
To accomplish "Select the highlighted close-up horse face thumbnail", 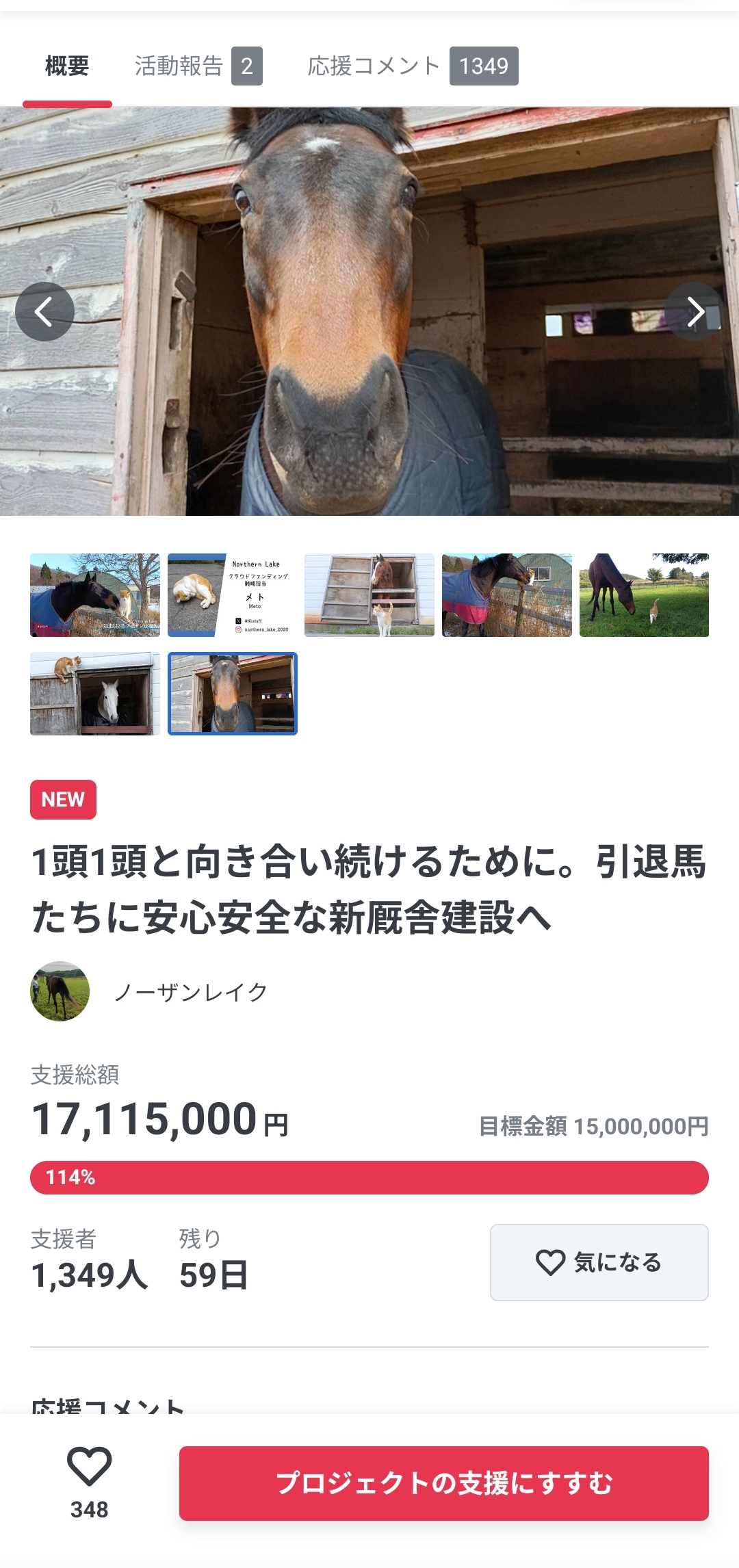I will click(x=233, y=694).
